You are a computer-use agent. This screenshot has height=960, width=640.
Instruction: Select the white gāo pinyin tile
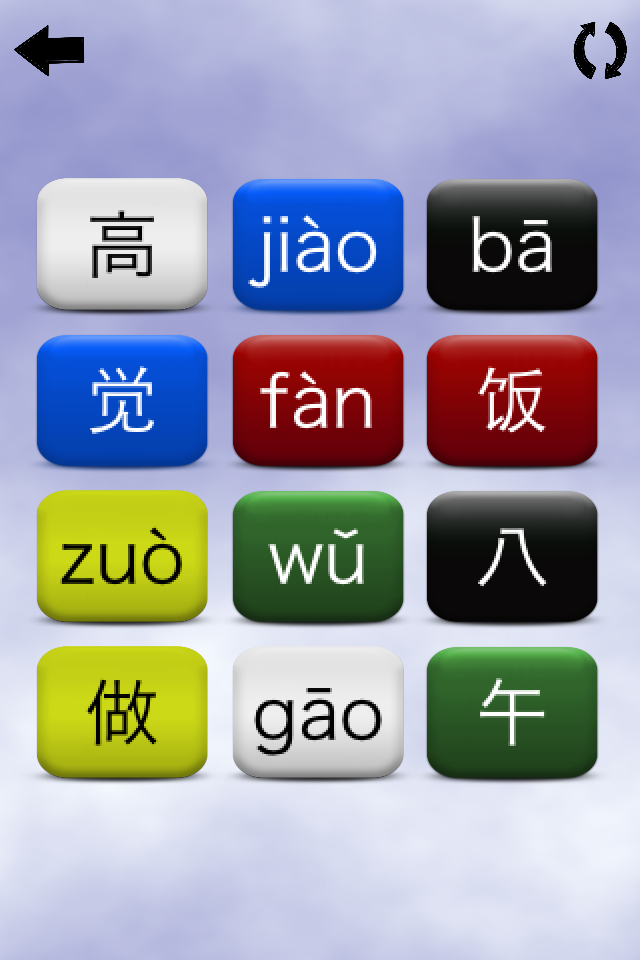coord(318,712)
